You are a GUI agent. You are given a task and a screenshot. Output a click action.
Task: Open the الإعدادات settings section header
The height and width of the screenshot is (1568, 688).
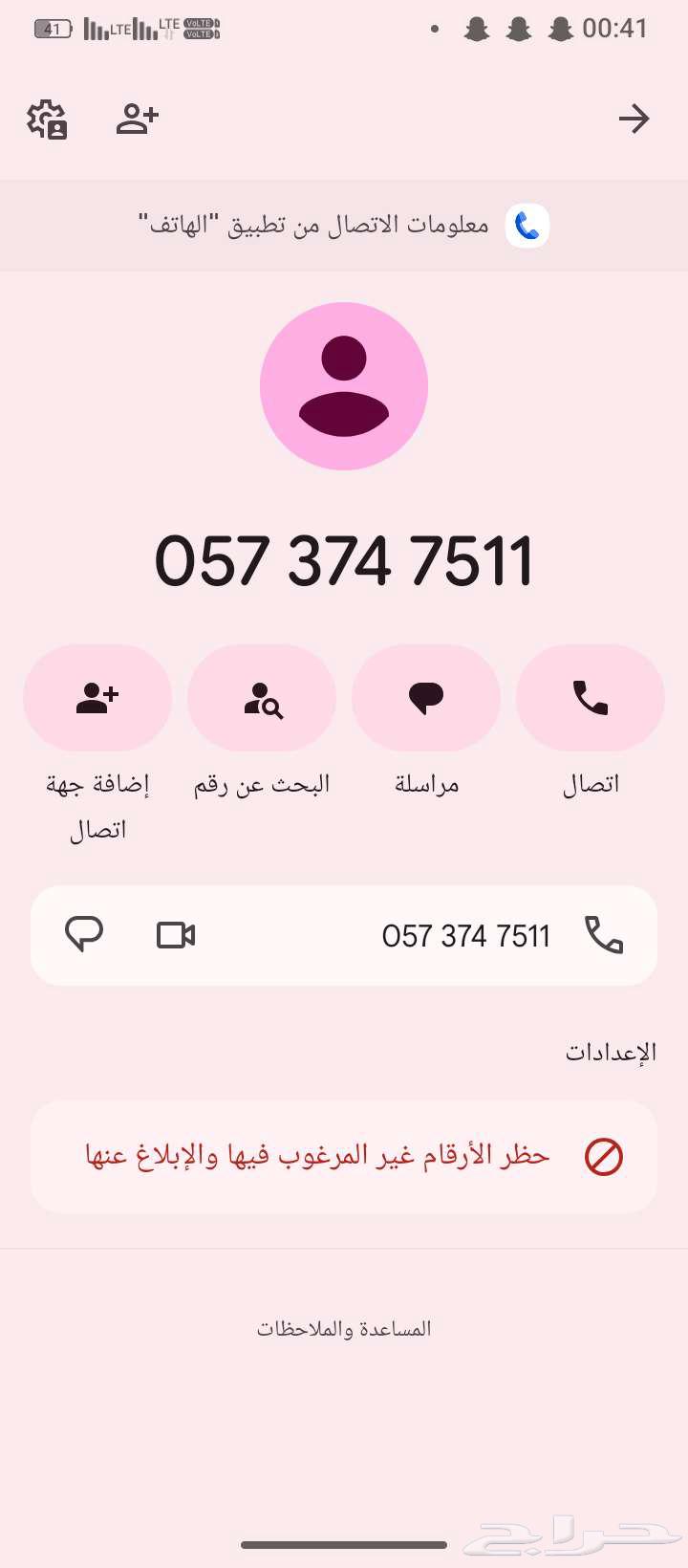click(612, 1050)
